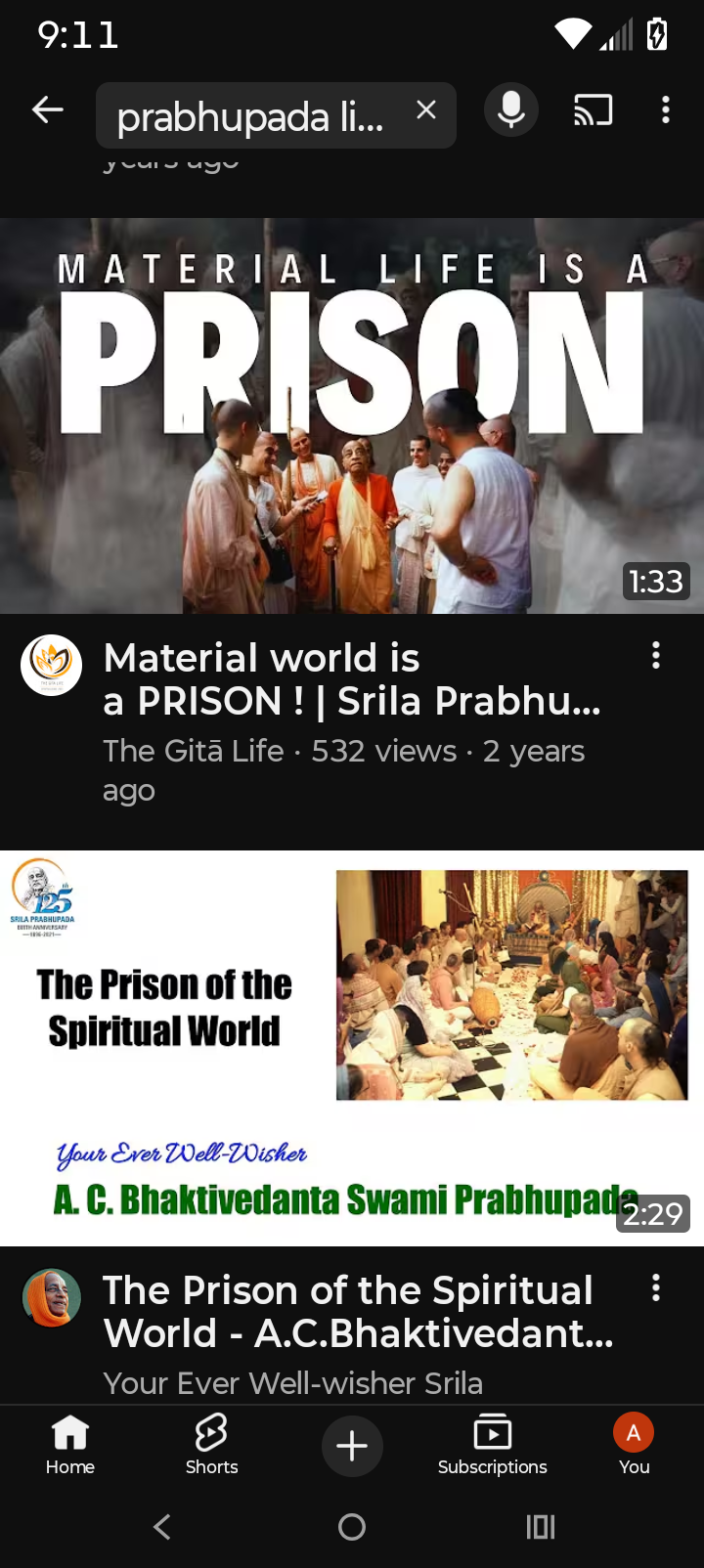704x1568 pixels.
Task: Open the Your Ever Well-wisher channel avatar
Action: pyautogui.click(x=51, y=1297)
